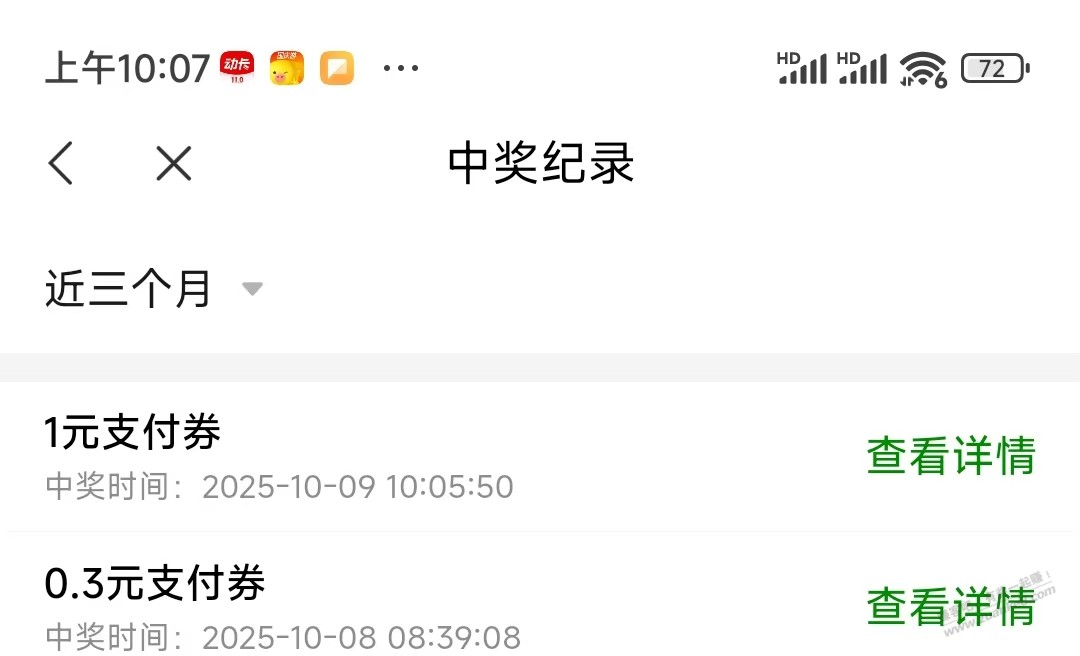Open the 1元支付券 prize record
The height and width of the screenshot is (656, 1080).
pos(133,433)
